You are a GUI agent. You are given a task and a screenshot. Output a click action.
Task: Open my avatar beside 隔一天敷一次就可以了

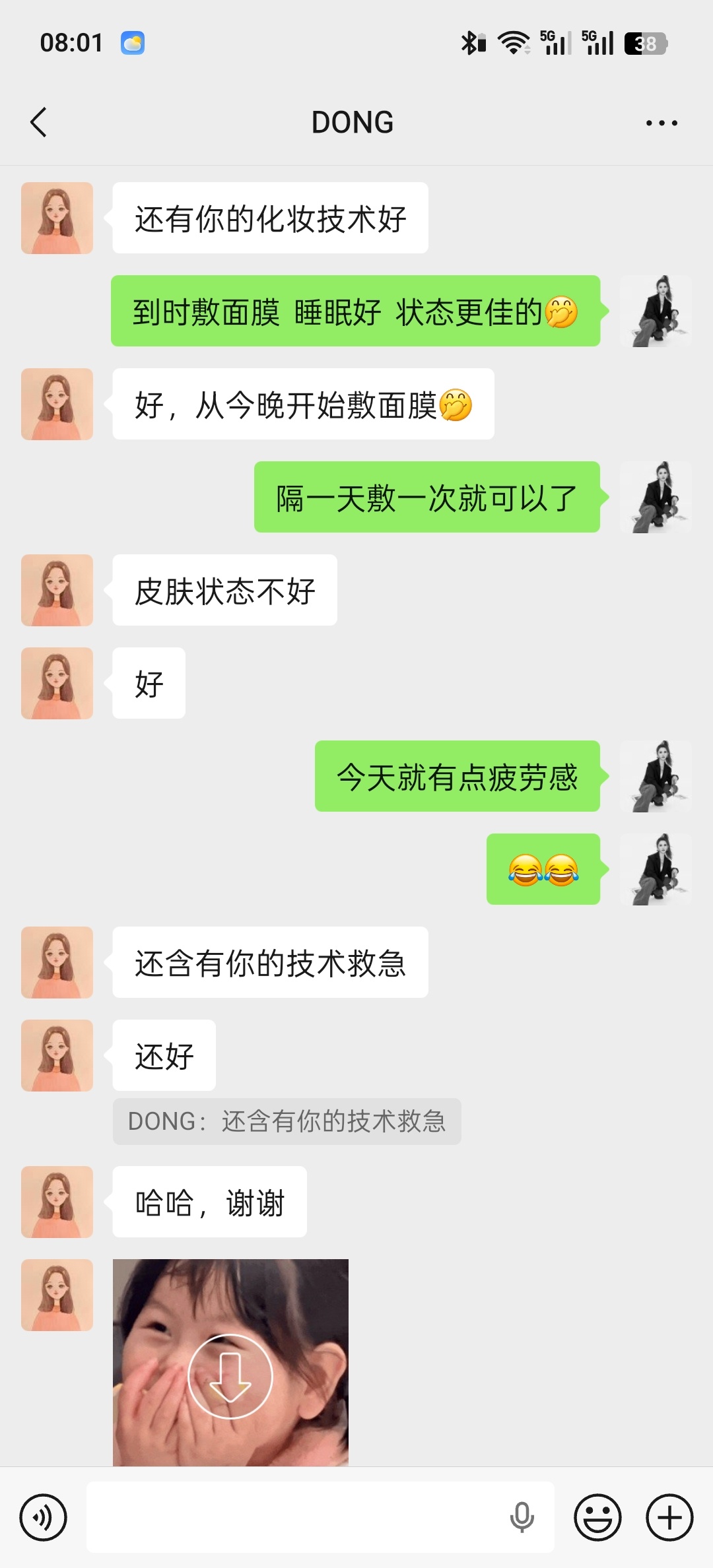(656, 498)
